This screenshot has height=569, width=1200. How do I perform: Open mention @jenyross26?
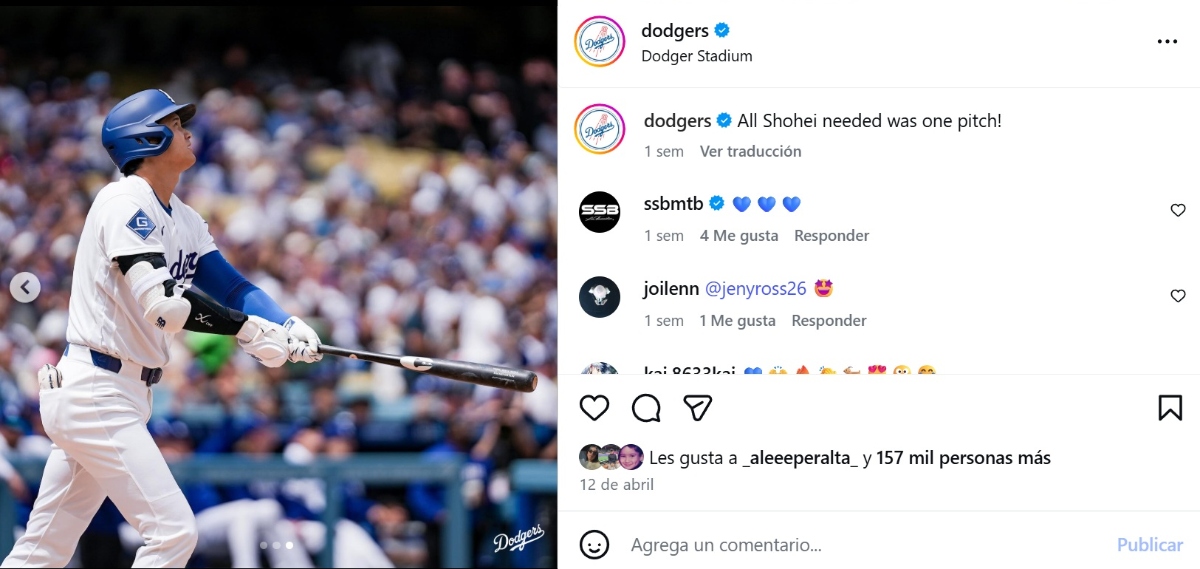coord(755,289)
